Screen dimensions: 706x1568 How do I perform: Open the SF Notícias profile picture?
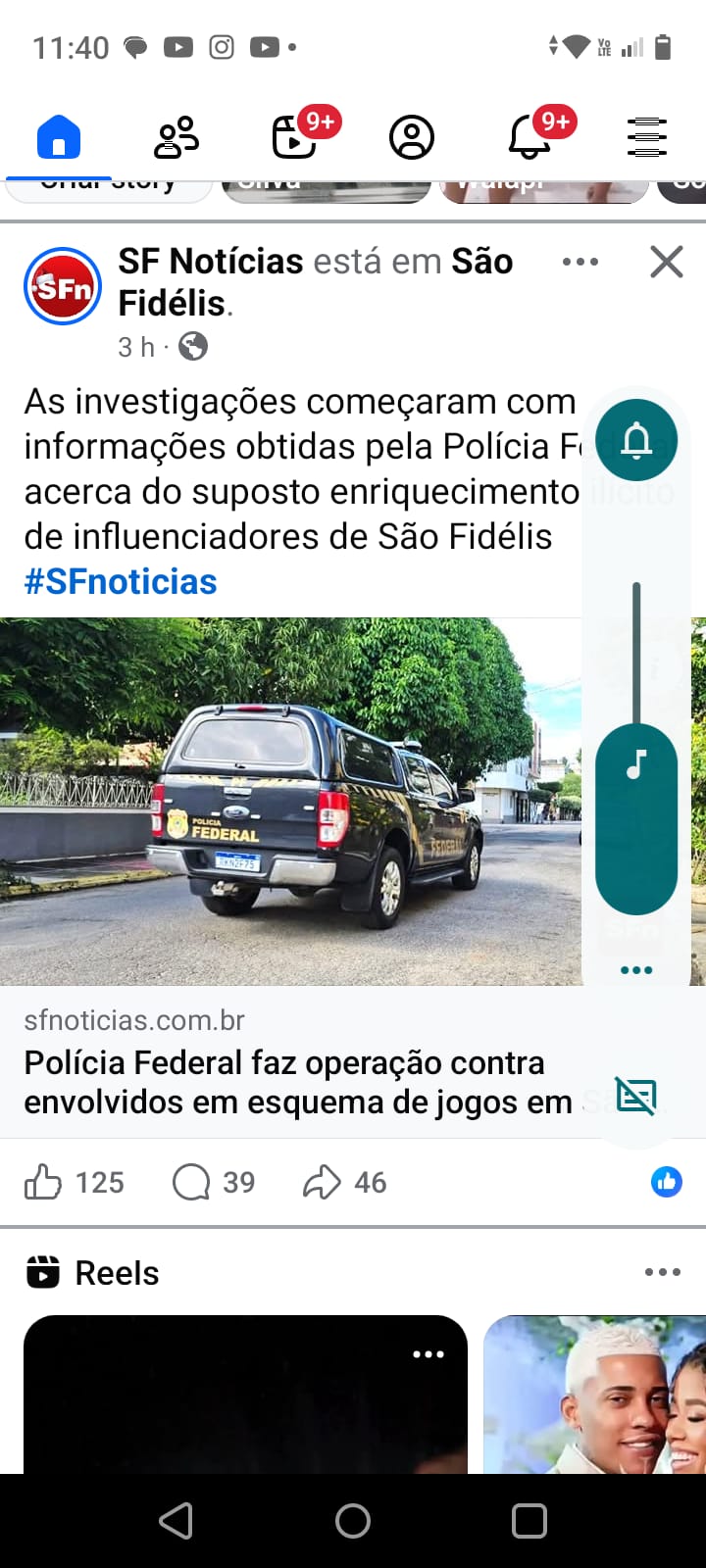63,286
